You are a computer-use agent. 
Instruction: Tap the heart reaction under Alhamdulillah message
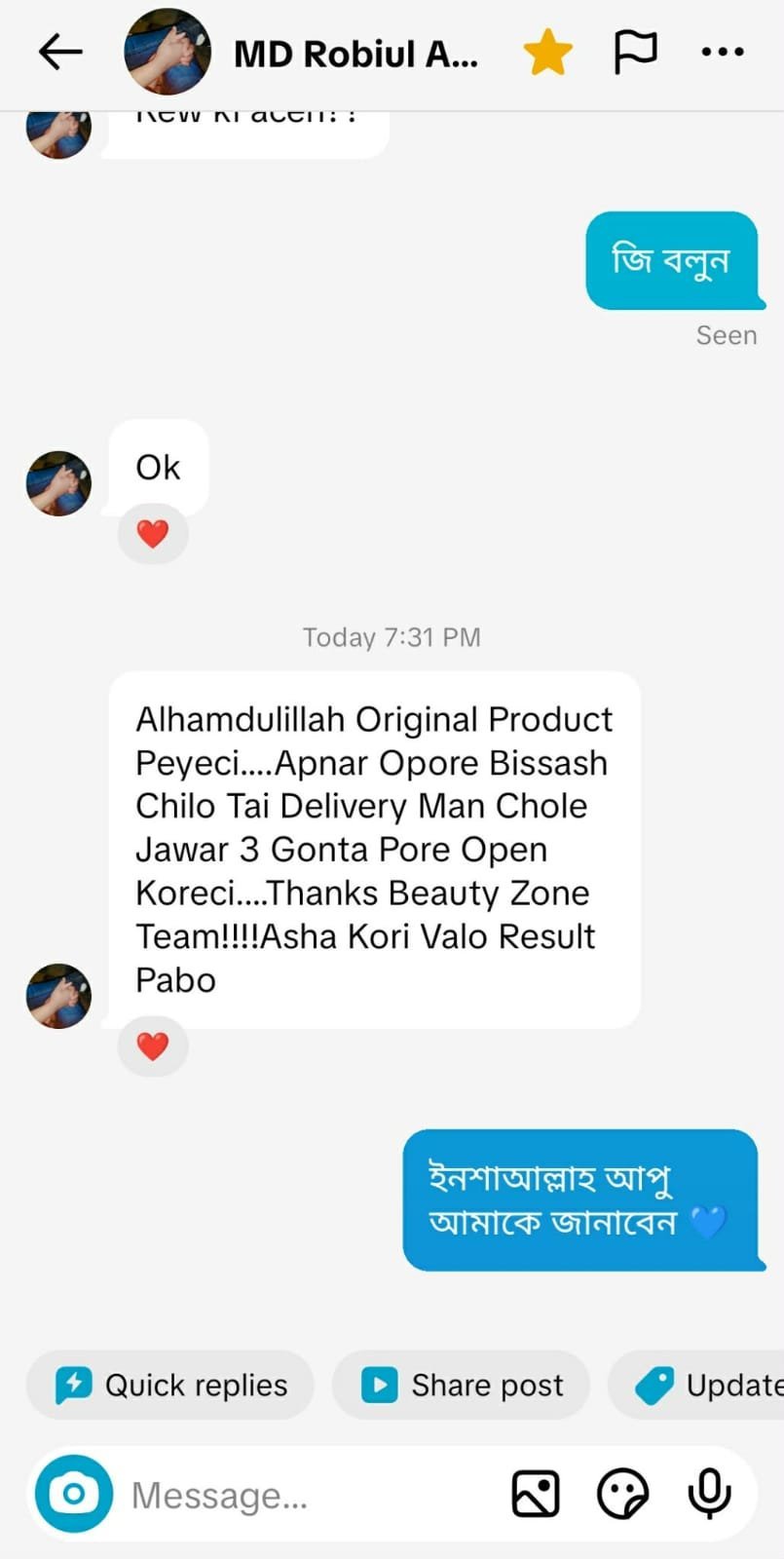pos(153,1046)
